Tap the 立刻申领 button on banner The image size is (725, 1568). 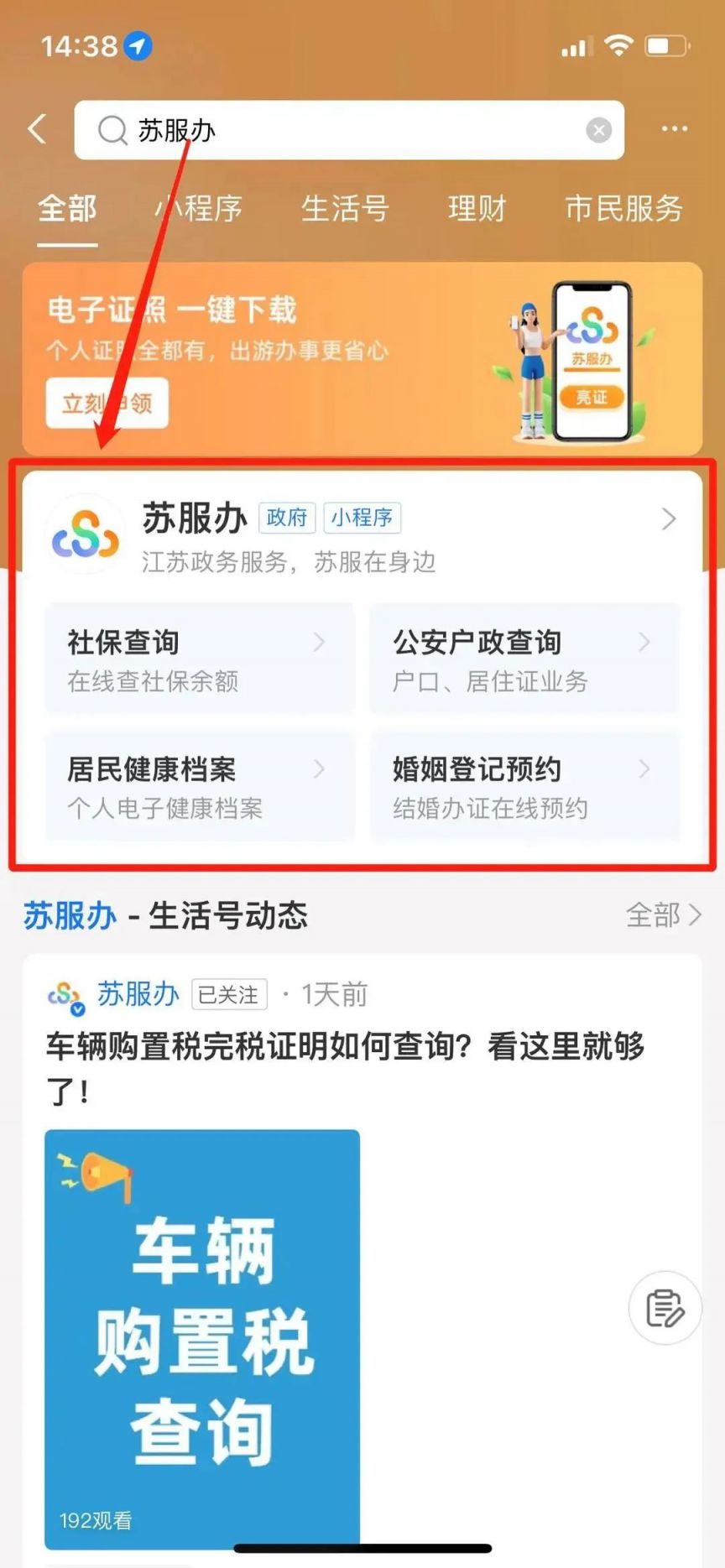(107, 404)
